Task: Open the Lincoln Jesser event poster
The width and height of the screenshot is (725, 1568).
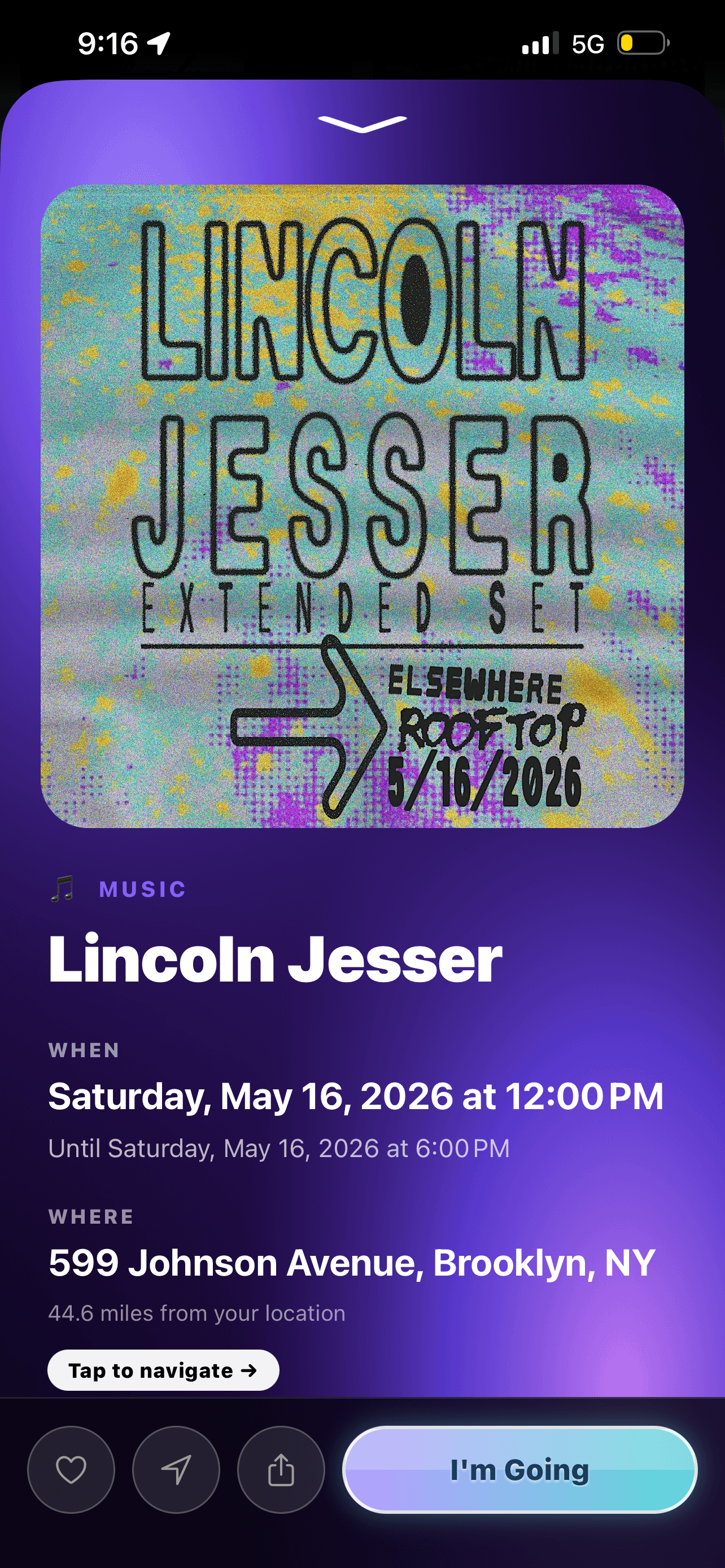Action: click(362, 506)
